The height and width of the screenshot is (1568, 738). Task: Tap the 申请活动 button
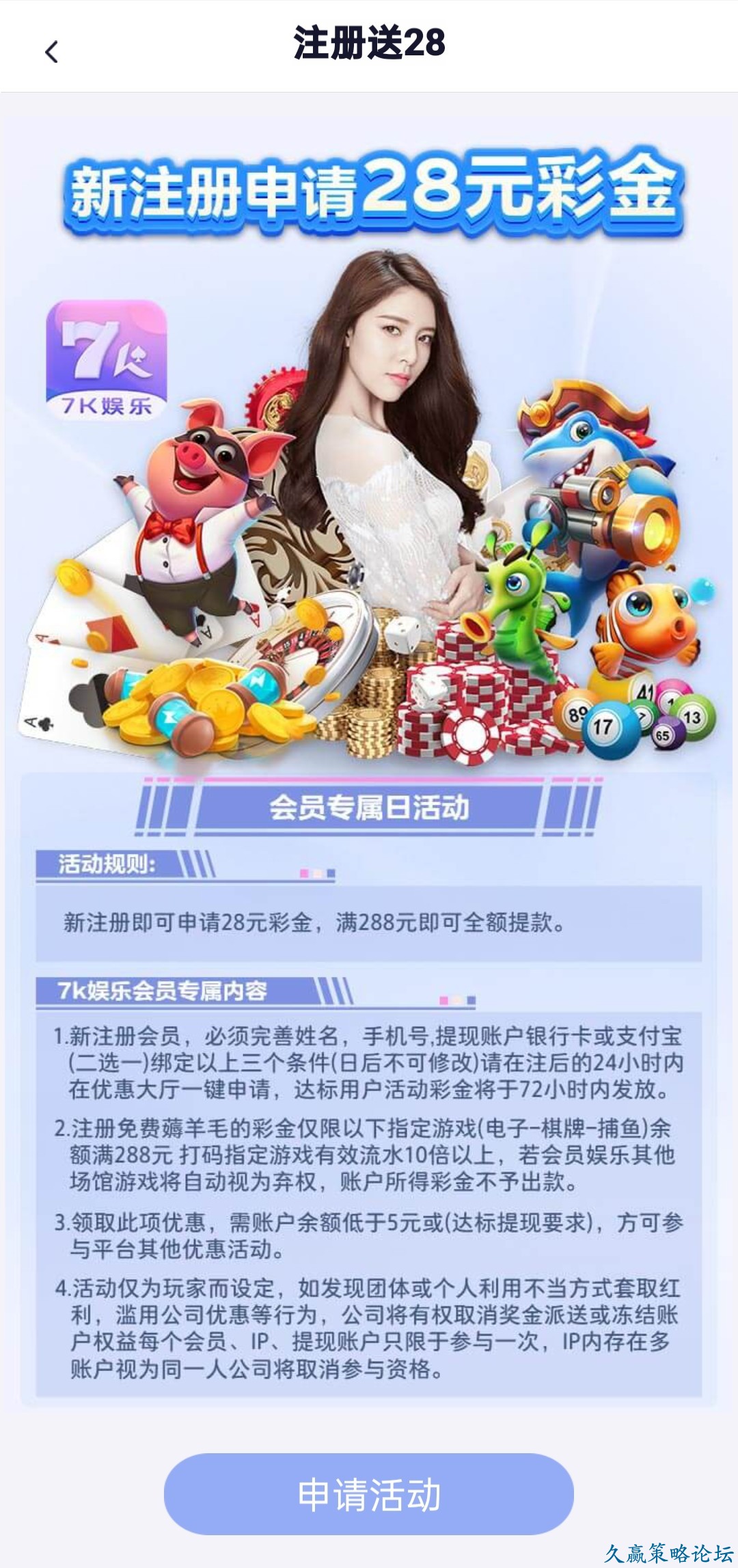[368, 1494]
